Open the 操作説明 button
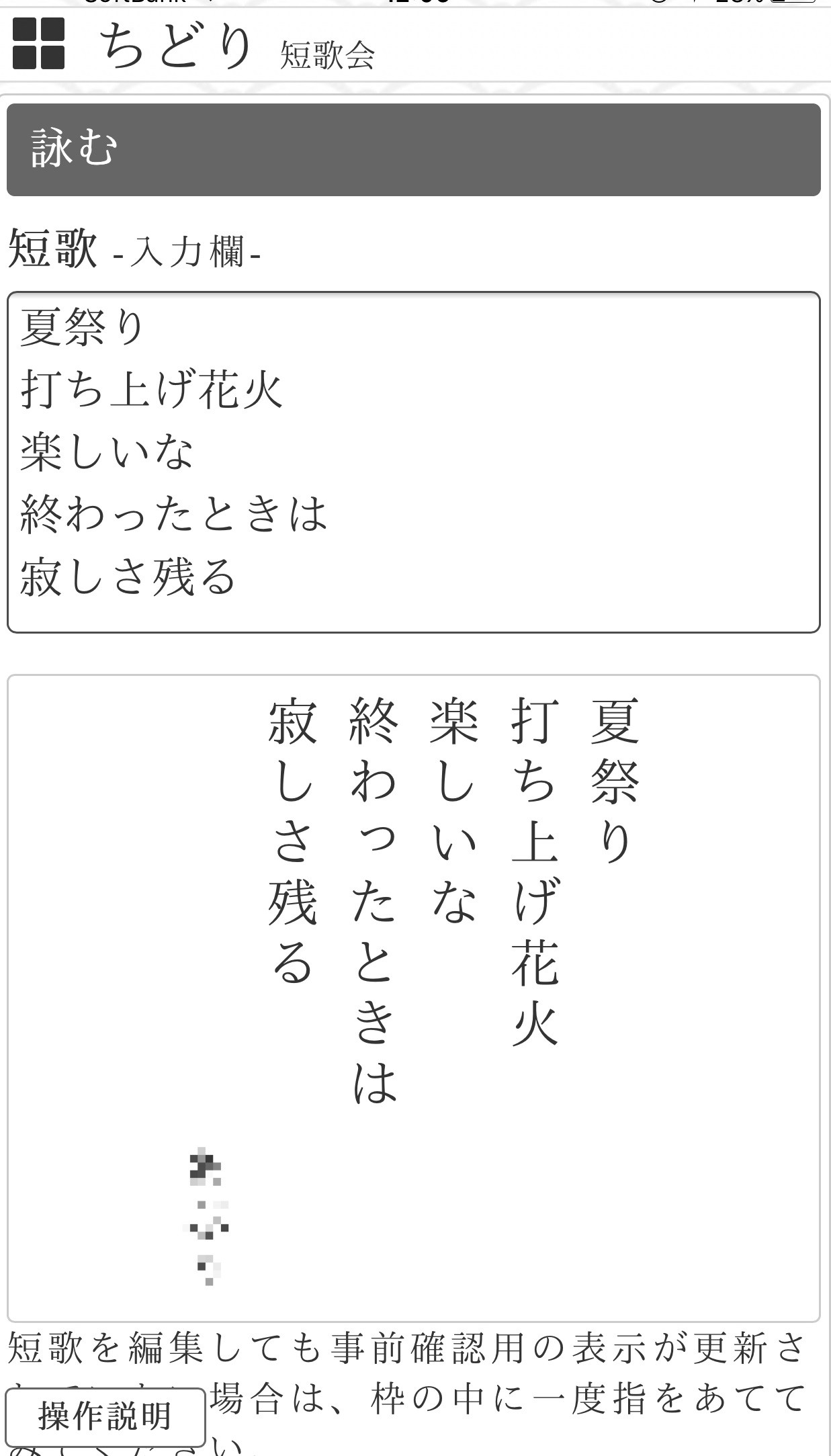 tap(105, 1416)
